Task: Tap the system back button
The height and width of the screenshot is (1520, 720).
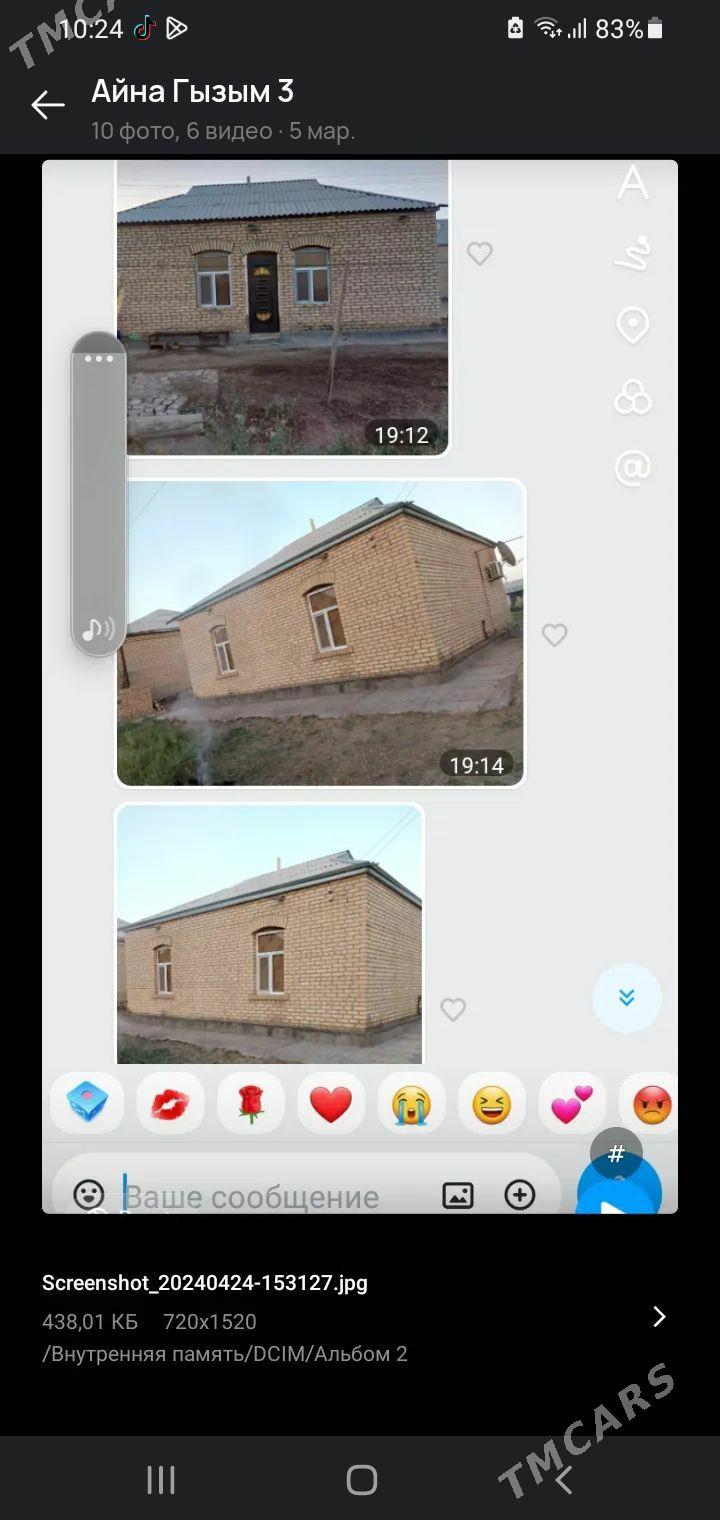Action: point(563,1480)
